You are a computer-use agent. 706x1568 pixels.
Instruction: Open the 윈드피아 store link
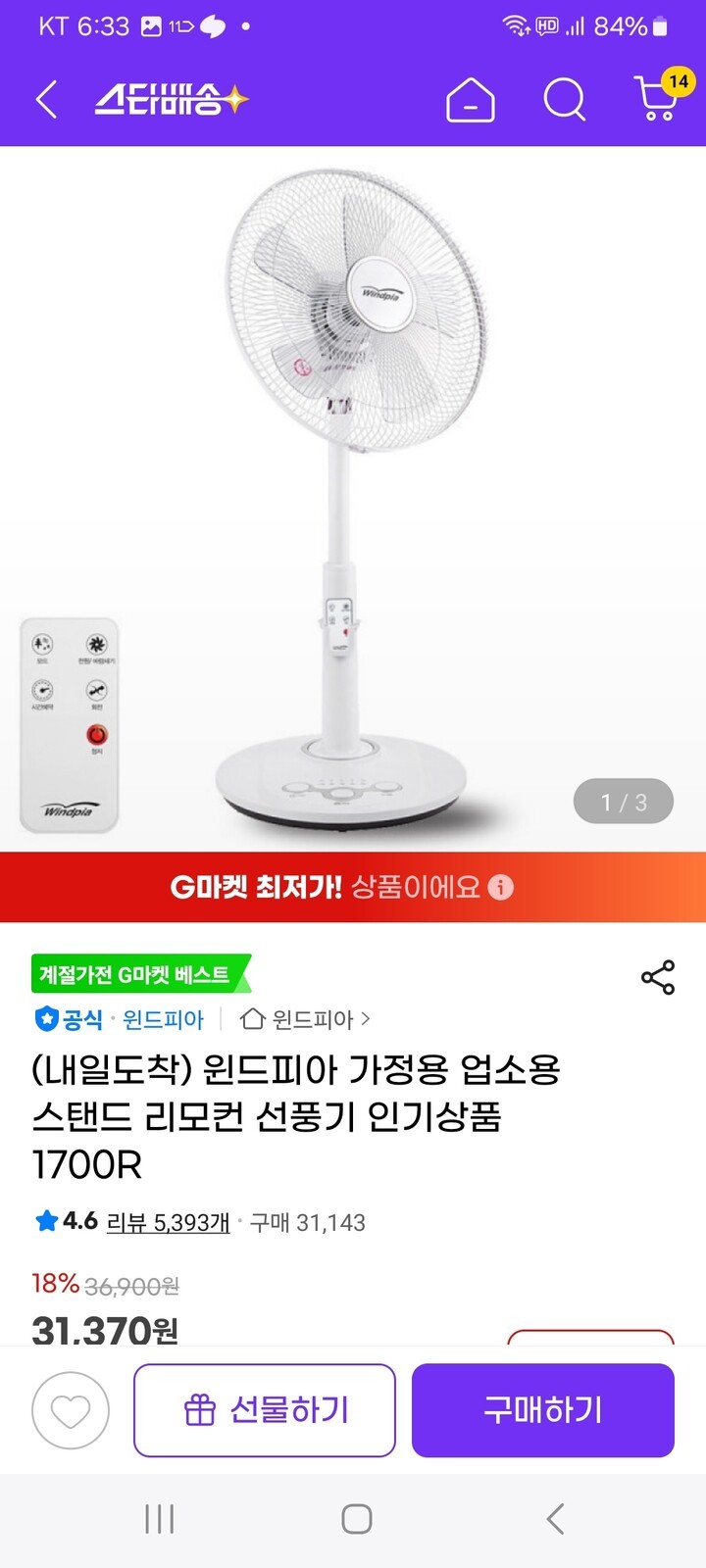click(306, 1019)
